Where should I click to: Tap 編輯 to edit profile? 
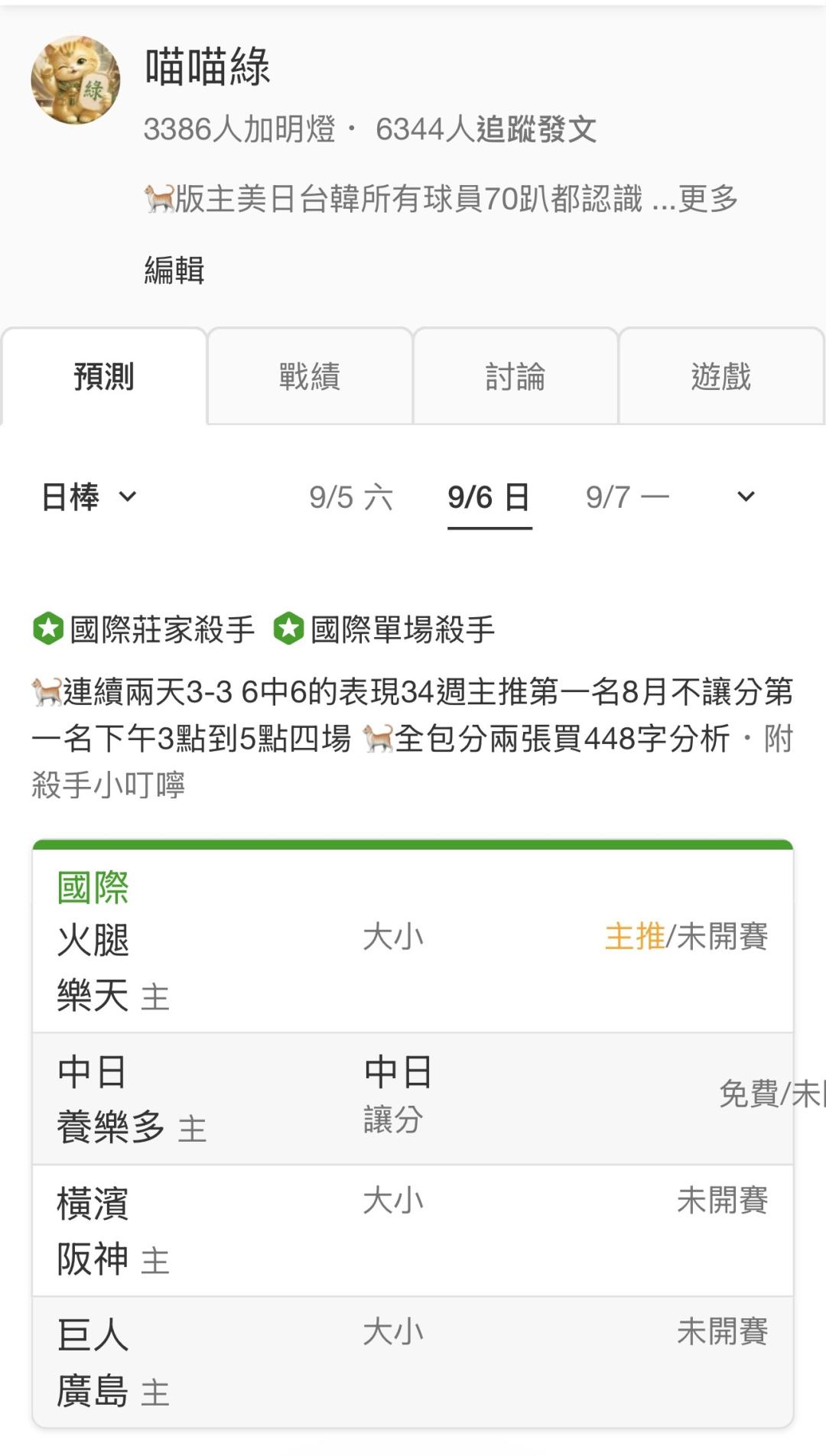(174, 270)
